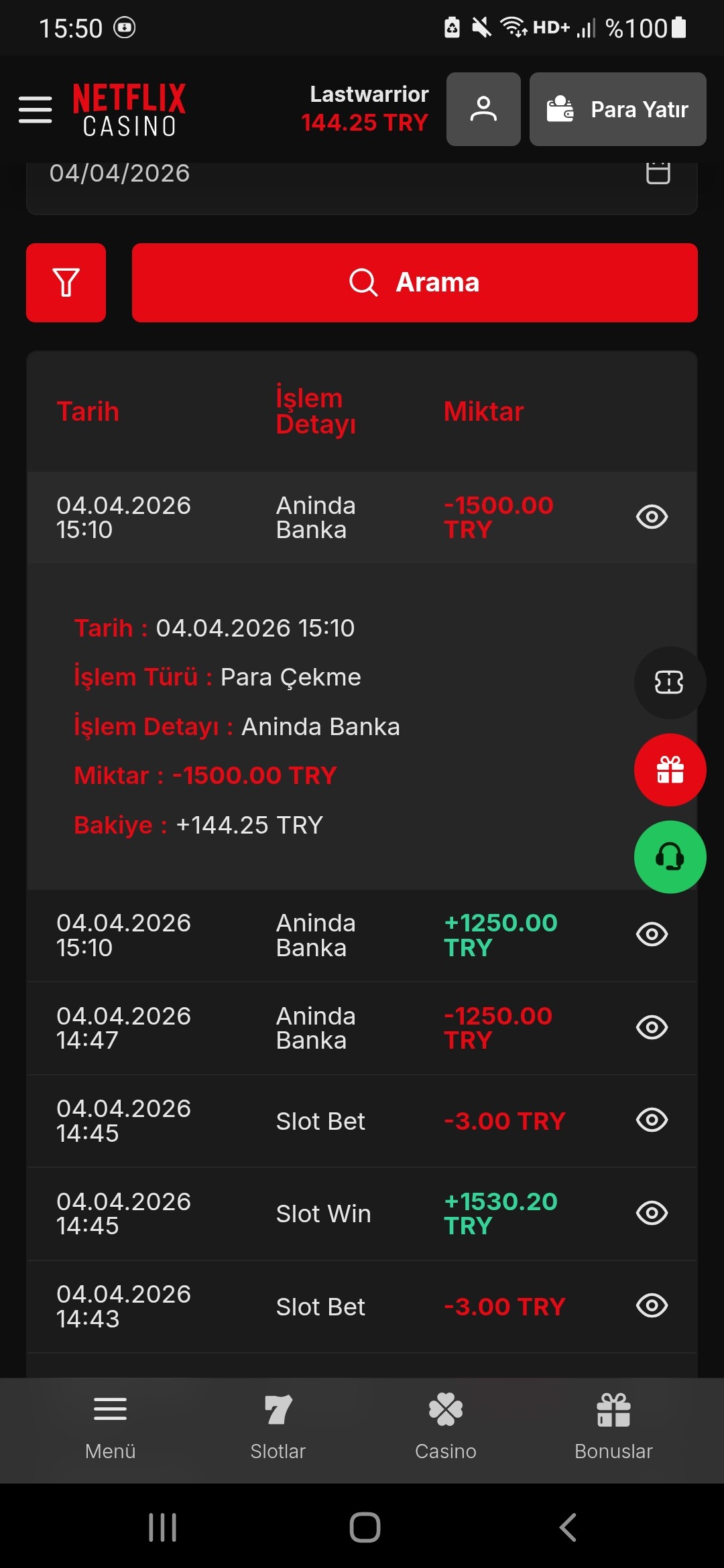Contact live support via green headset button
Screen dimensions: 724x1568
point(669,856)
